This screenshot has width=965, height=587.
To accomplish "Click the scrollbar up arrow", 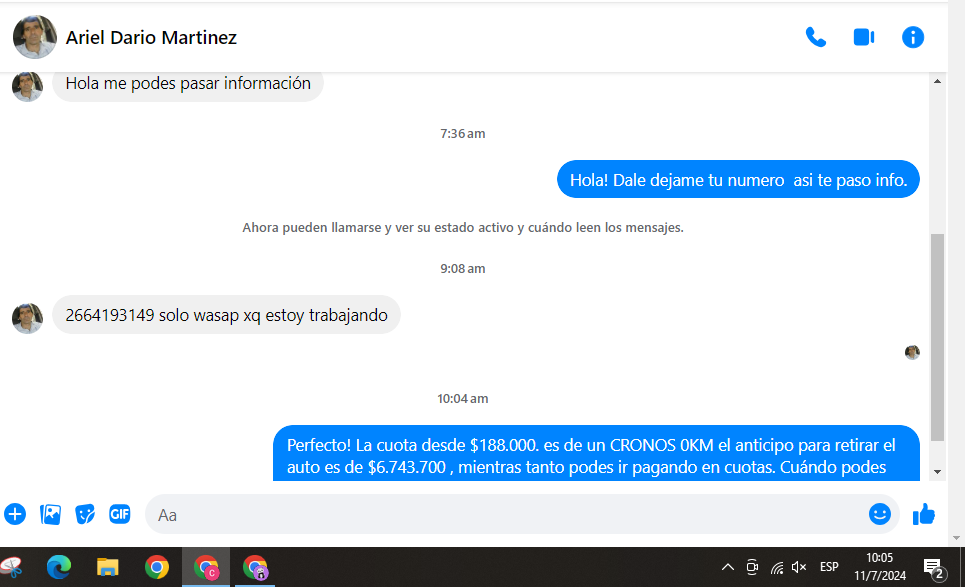I will [x=937, y=81].
